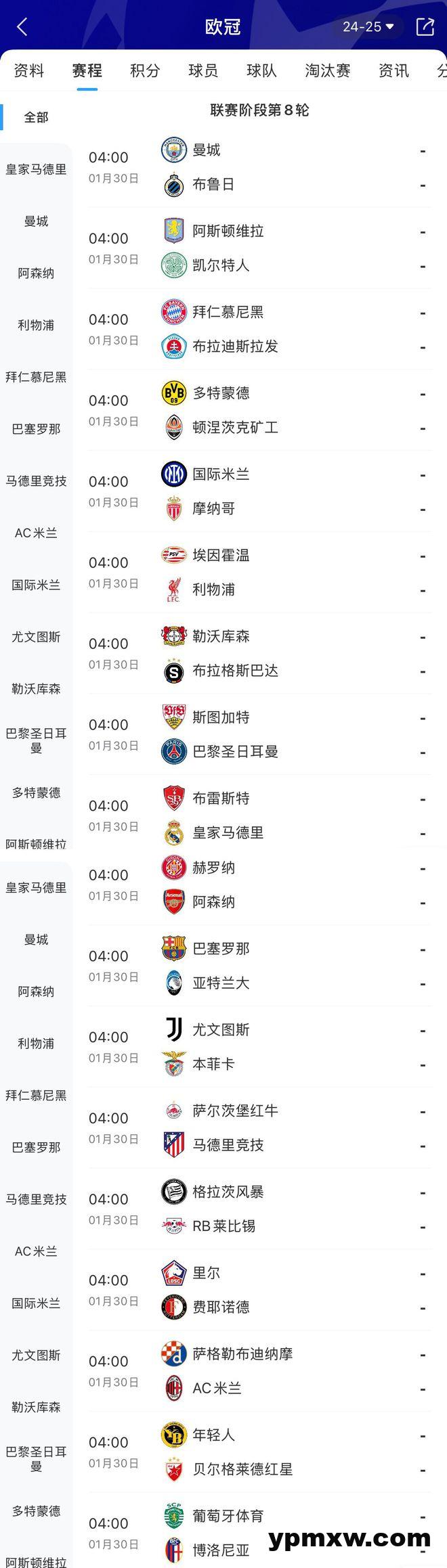This screenshot has height=1568, width=447.
Task: View the 拜仁慕尼黑 vs 布拉迪斯拉发 match
Action: point(259,330)
